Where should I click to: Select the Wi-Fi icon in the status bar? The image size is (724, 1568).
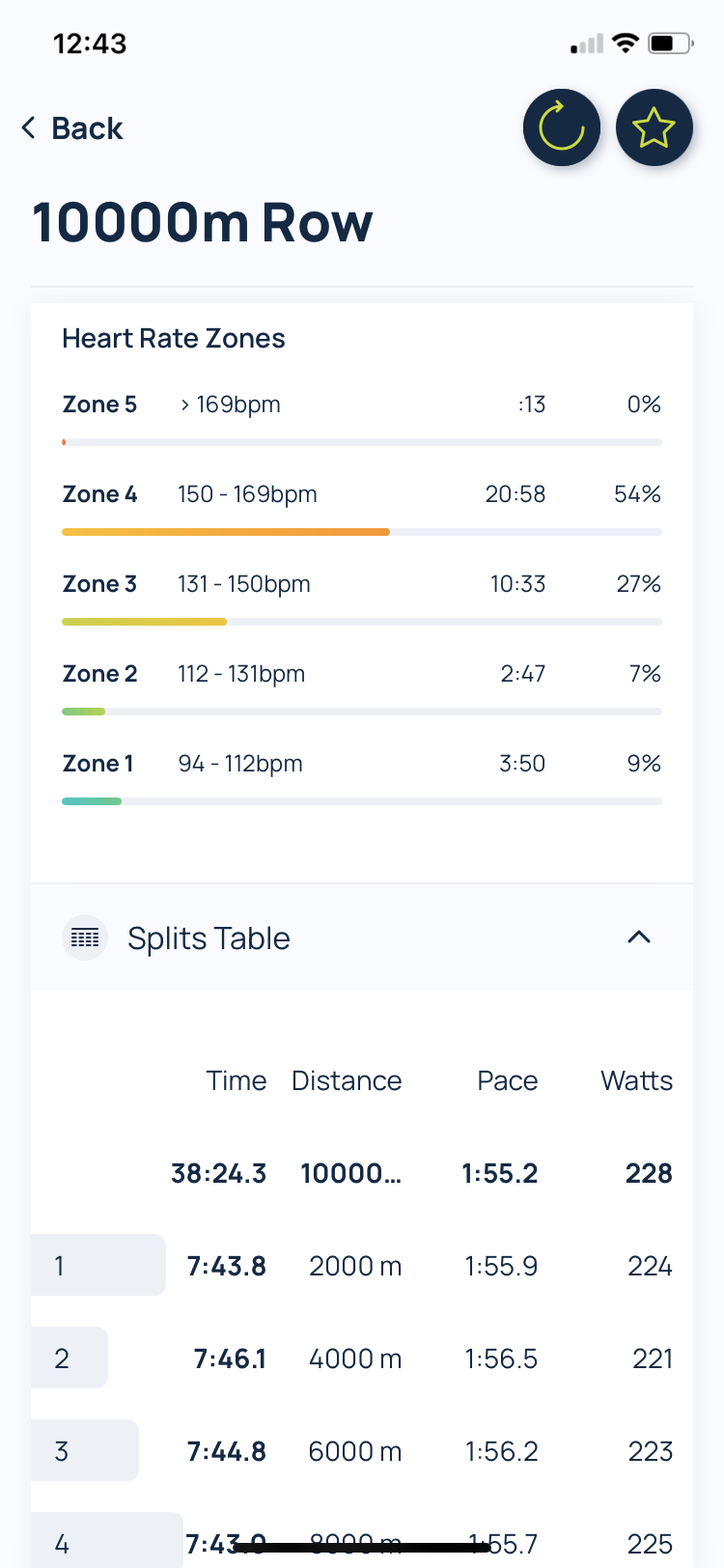(x=627, y=42)
